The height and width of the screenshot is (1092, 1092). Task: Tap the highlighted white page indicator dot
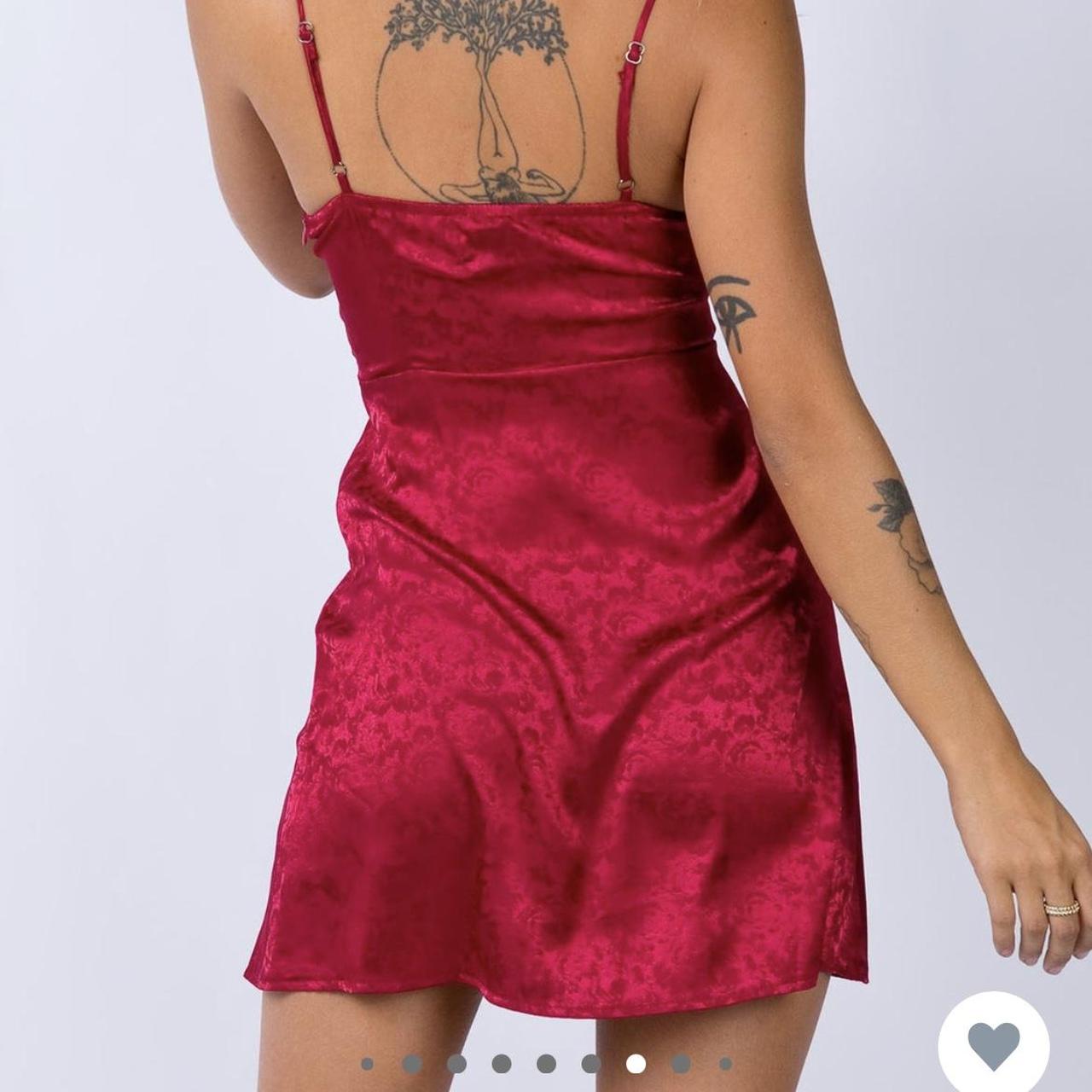point(636,1064)
